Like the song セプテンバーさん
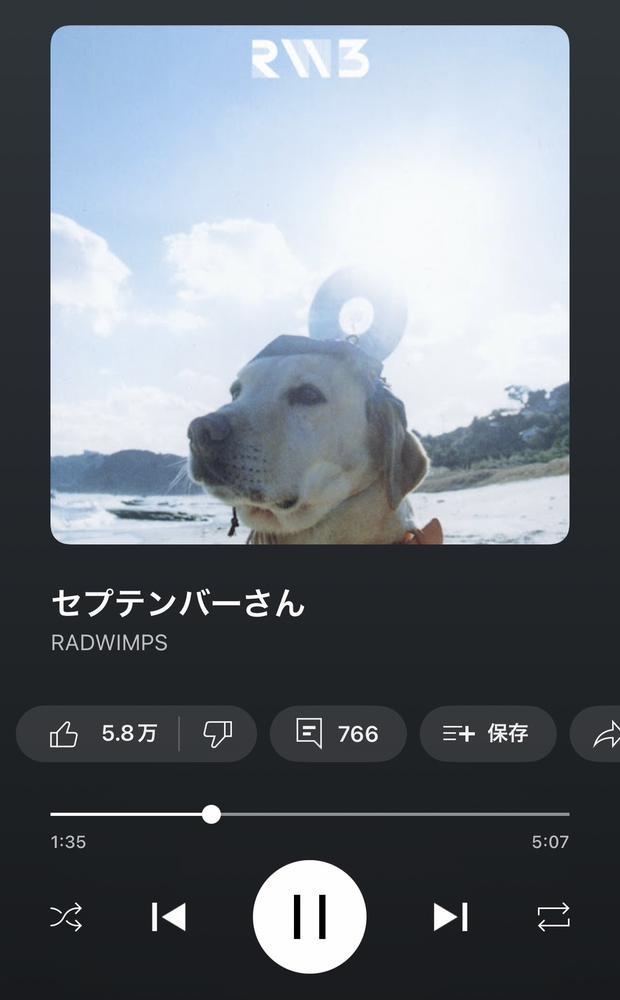Image resolution: width=620 pixels, height=1000 pixels. click(x=100, y=734)
